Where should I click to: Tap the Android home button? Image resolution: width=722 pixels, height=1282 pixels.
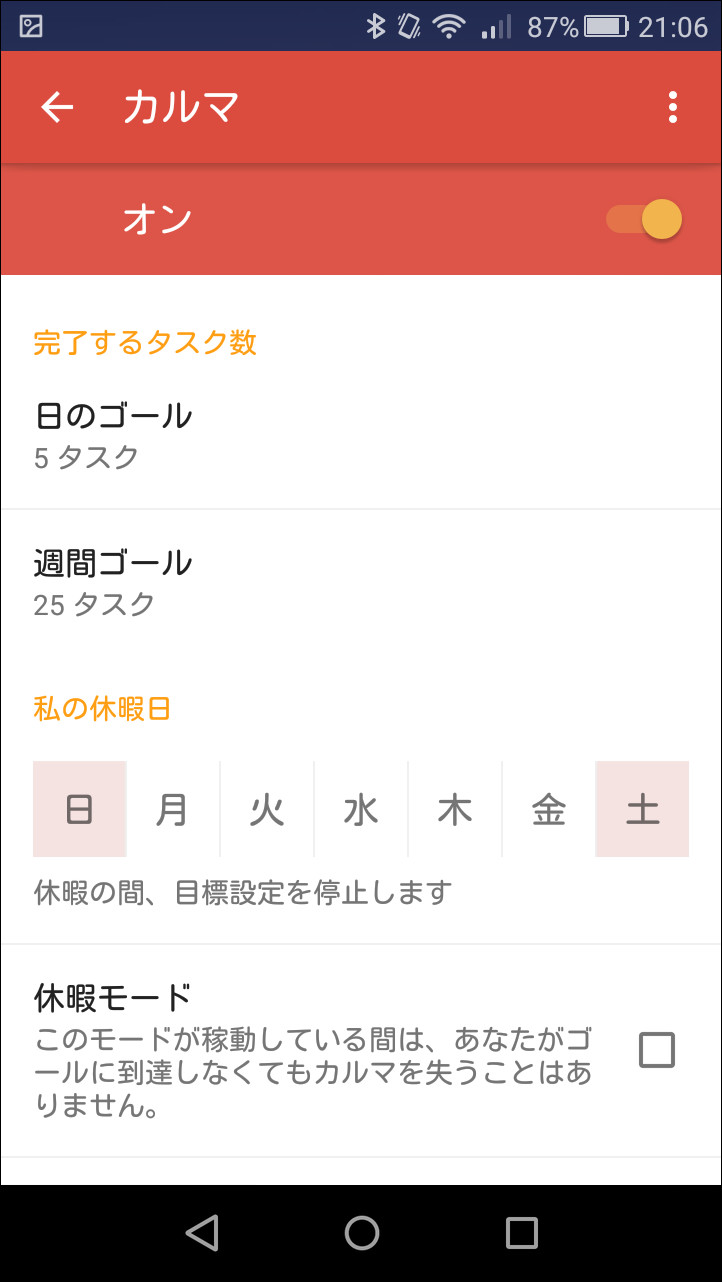(x=361, y=1232)
